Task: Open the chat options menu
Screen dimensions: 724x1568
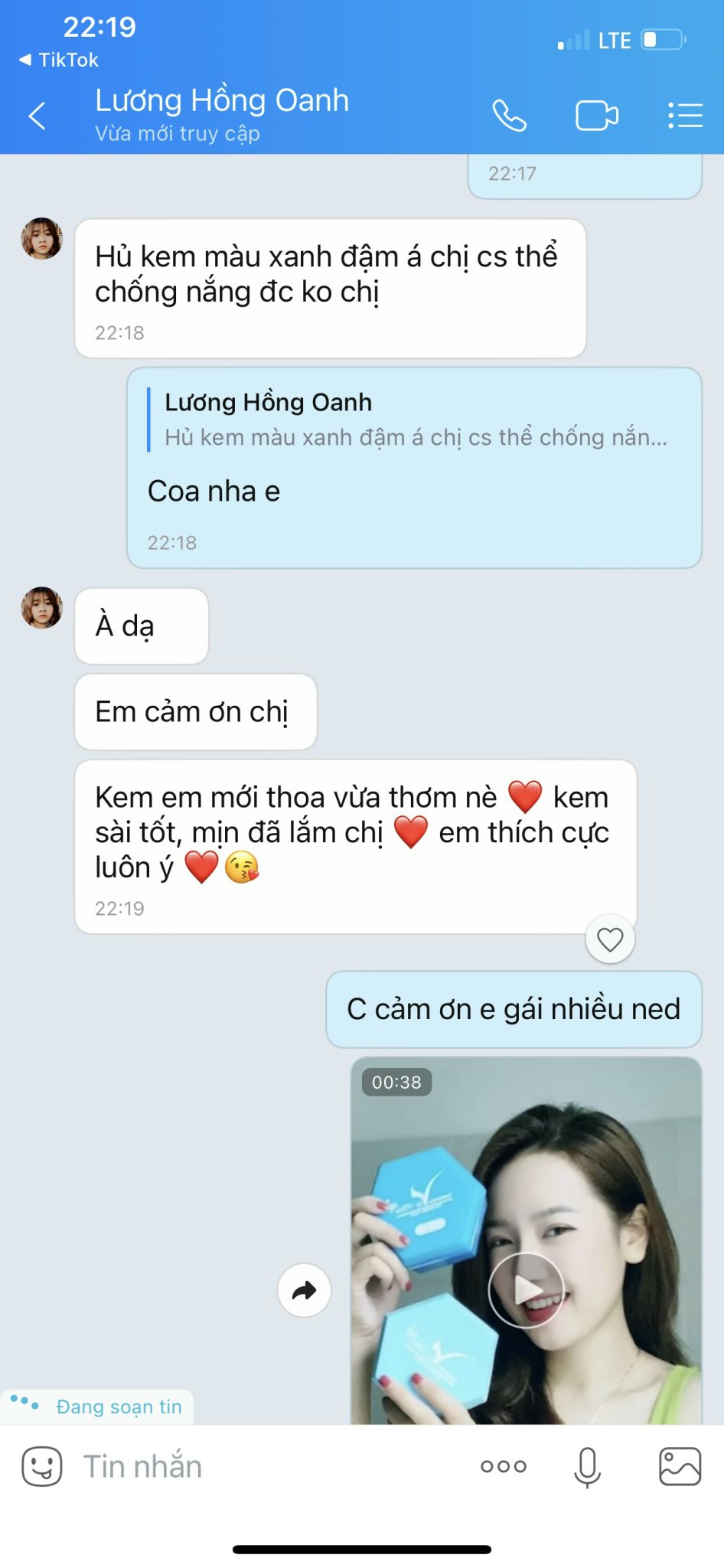Action: 685,116
